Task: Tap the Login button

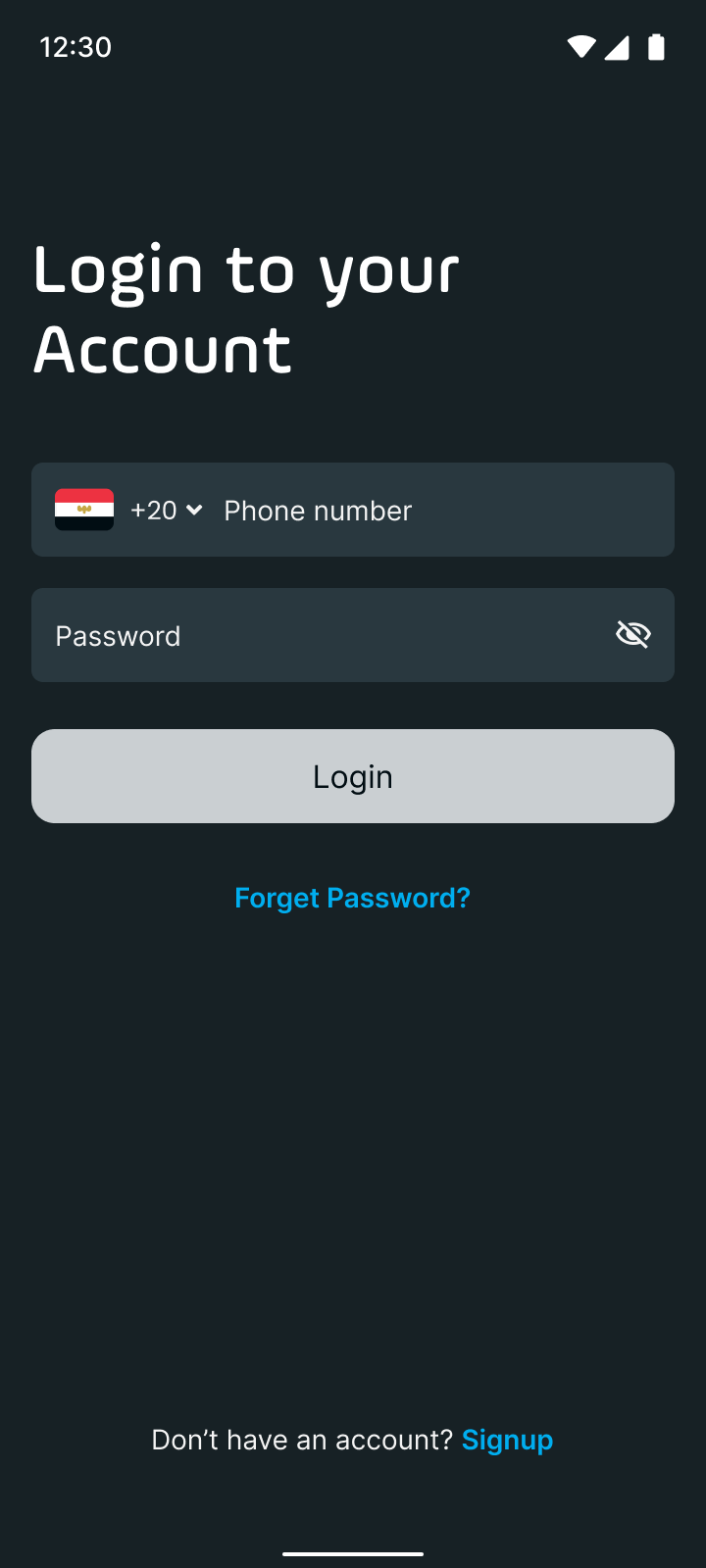Action: tap(353, 776)
